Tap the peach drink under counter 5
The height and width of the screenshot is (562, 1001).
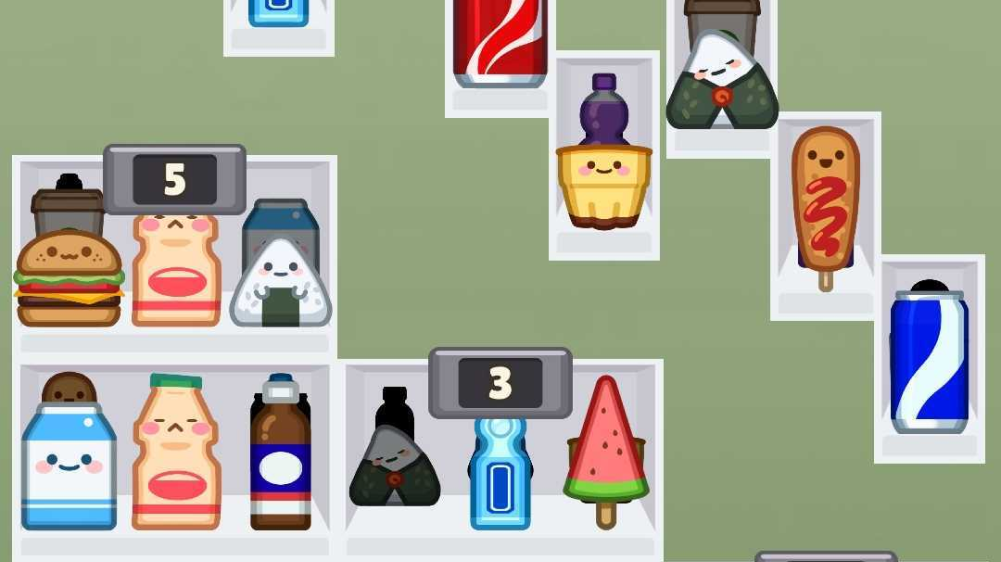(x=175, y=270)
